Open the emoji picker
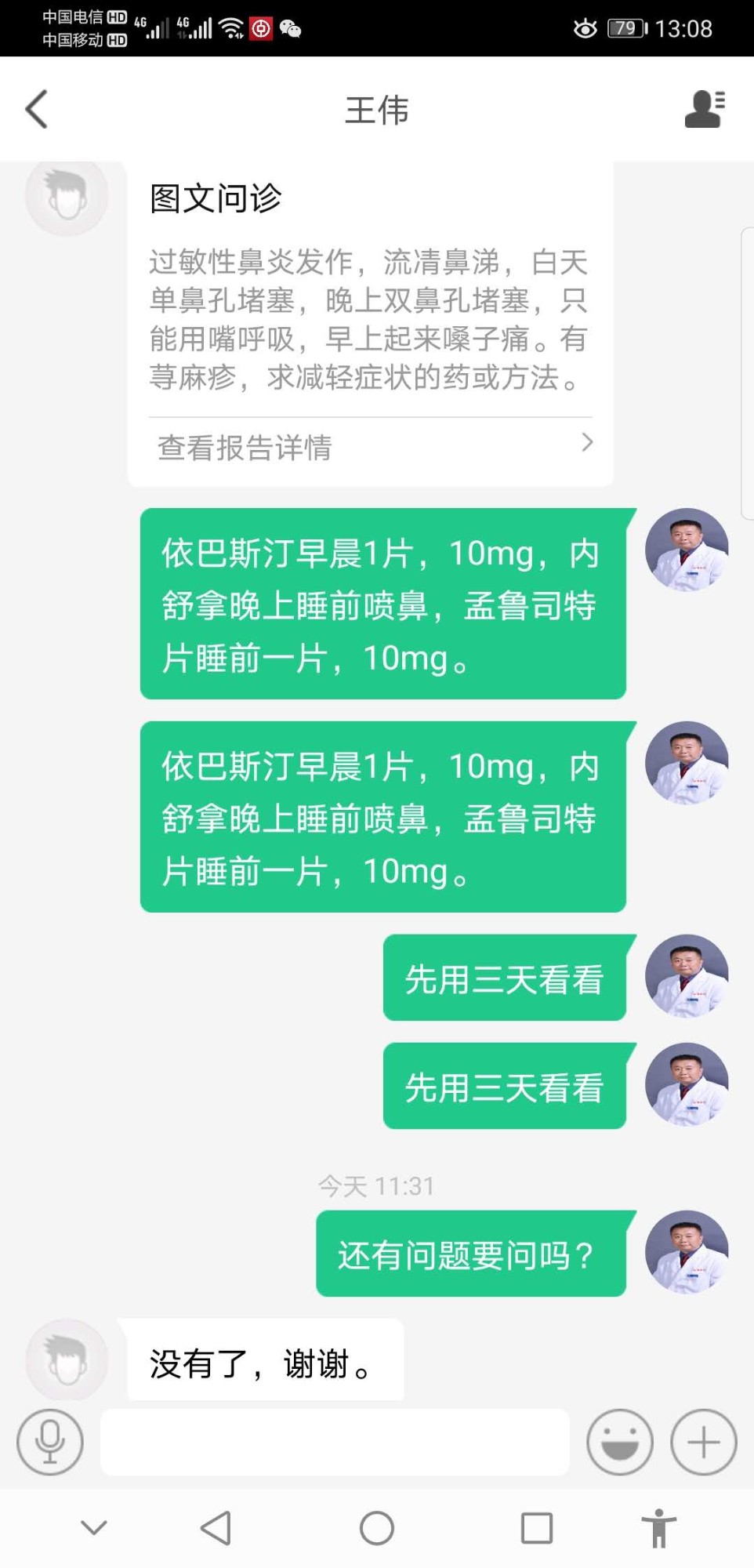This screenshot has width=754, height=1568. (x=619, y=1442)
